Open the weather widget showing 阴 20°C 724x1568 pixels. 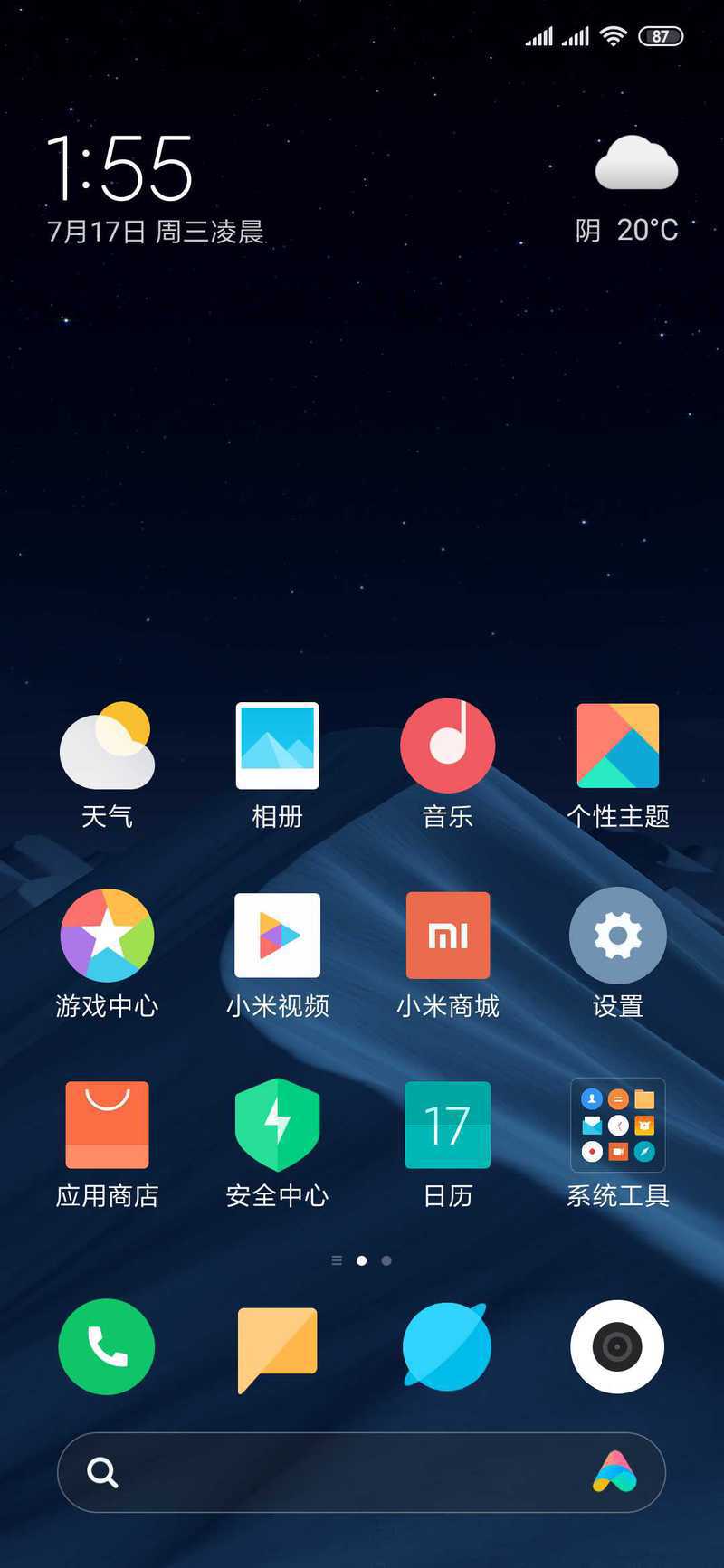click(629, 188)
